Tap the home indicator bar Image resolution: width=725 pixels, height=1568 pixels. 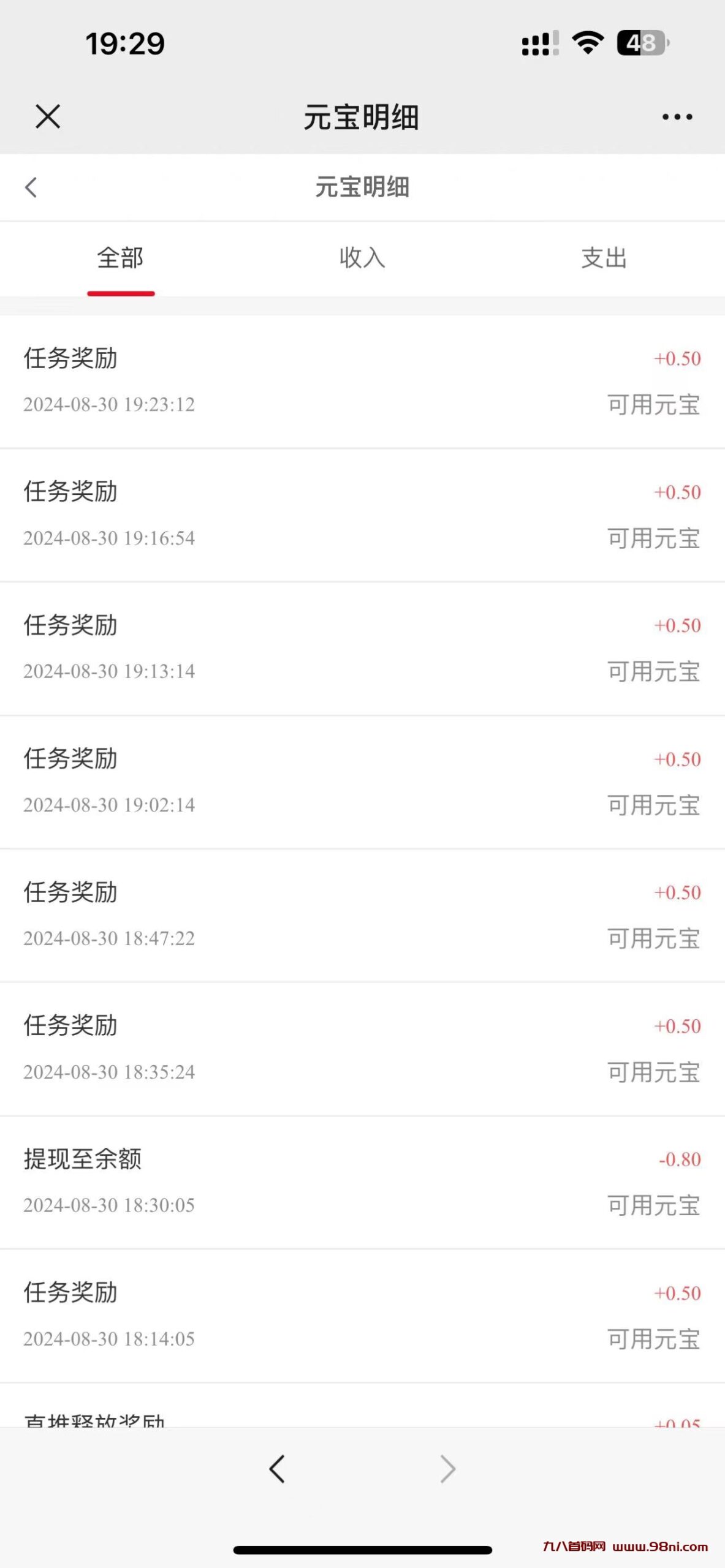coord(362,1549)
